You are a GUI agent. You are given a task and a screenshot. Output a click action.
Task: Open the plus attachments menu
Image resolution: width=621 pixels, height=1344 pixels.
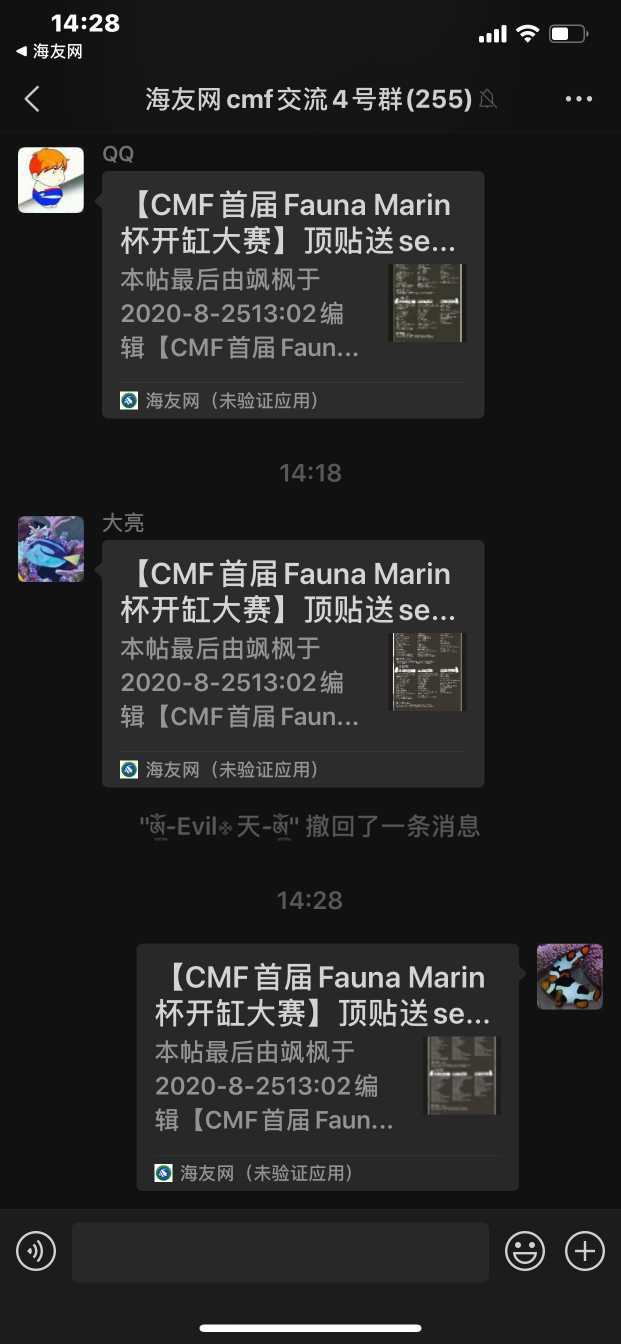[585, 1251]
